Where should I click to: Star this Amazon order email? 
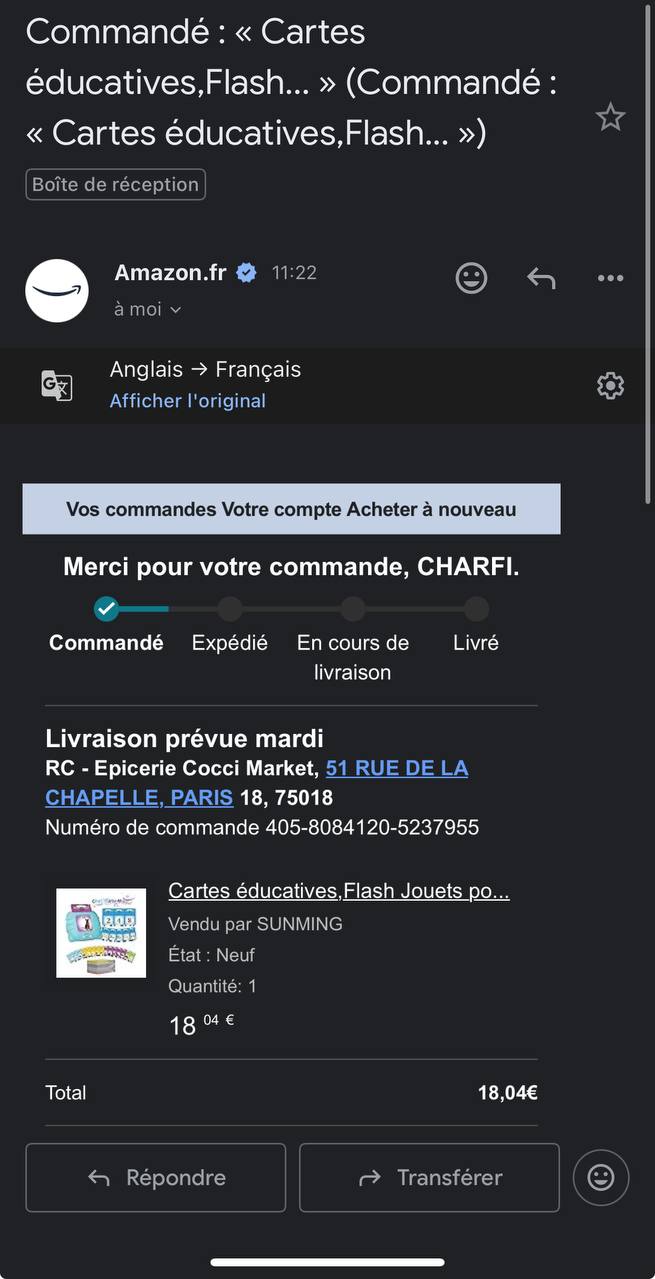610,118
